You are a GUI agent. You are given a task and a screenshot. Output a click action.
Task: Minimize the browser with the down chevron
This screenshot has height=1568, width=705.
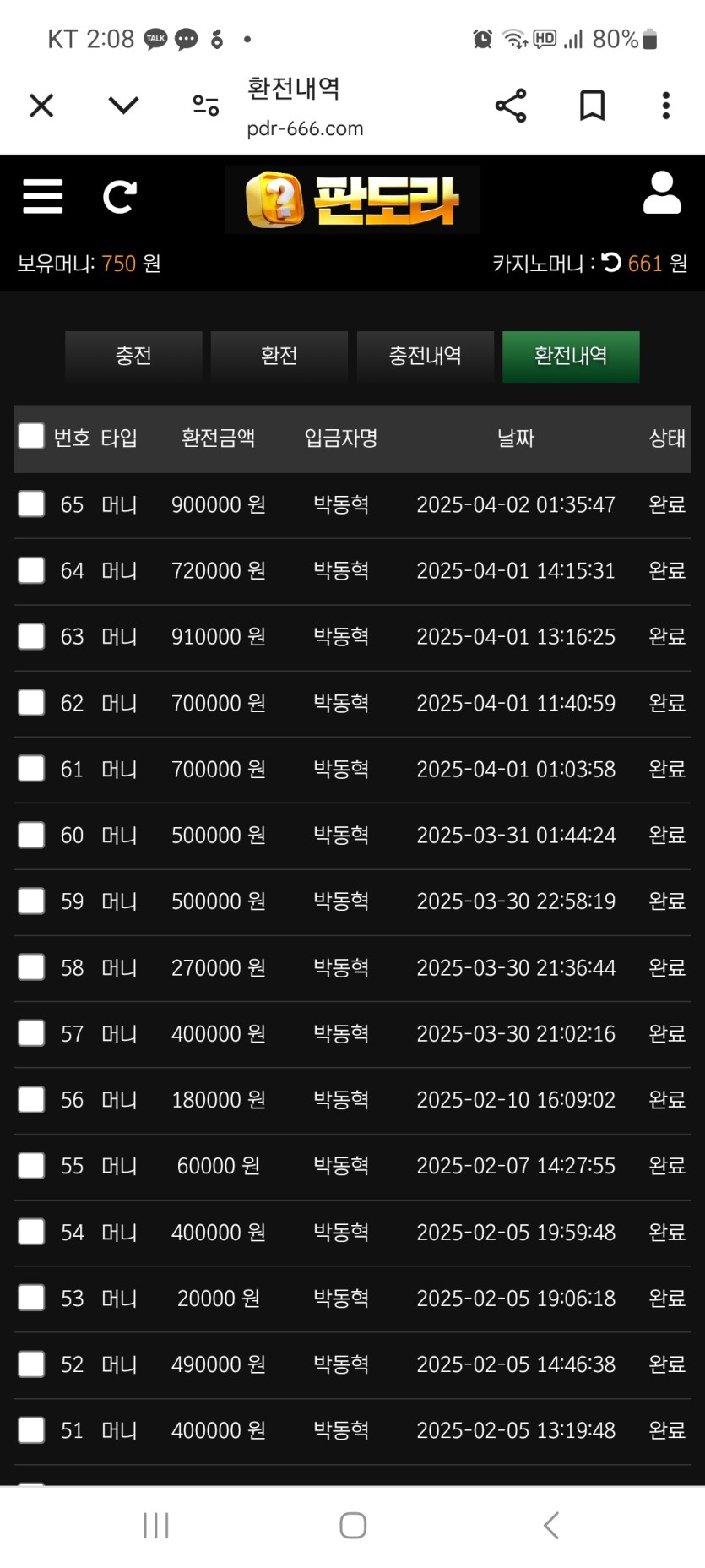pyautogui.click(x=124, y=106)
